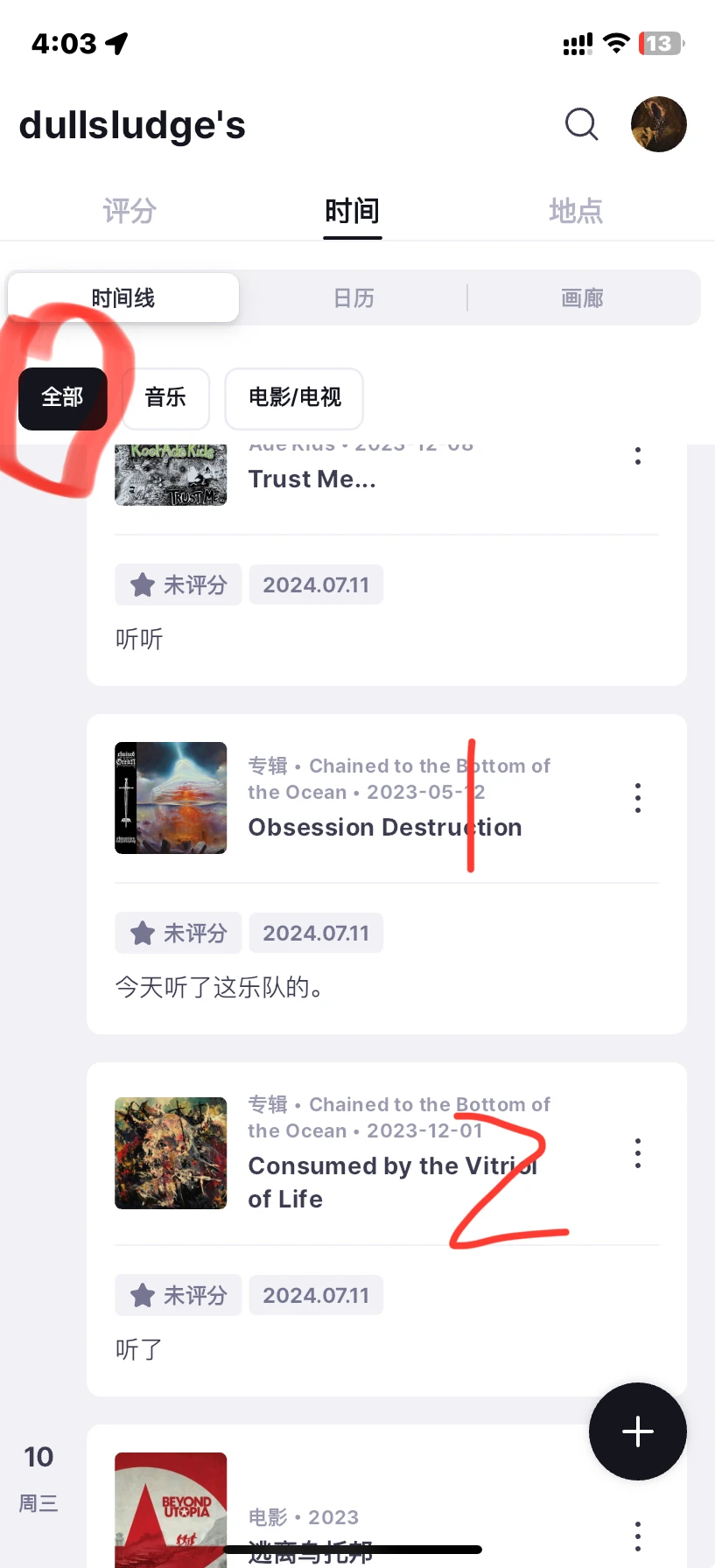Switch to the 画廊 view
Screen dimensions: 715x1568
click(583, 298)
